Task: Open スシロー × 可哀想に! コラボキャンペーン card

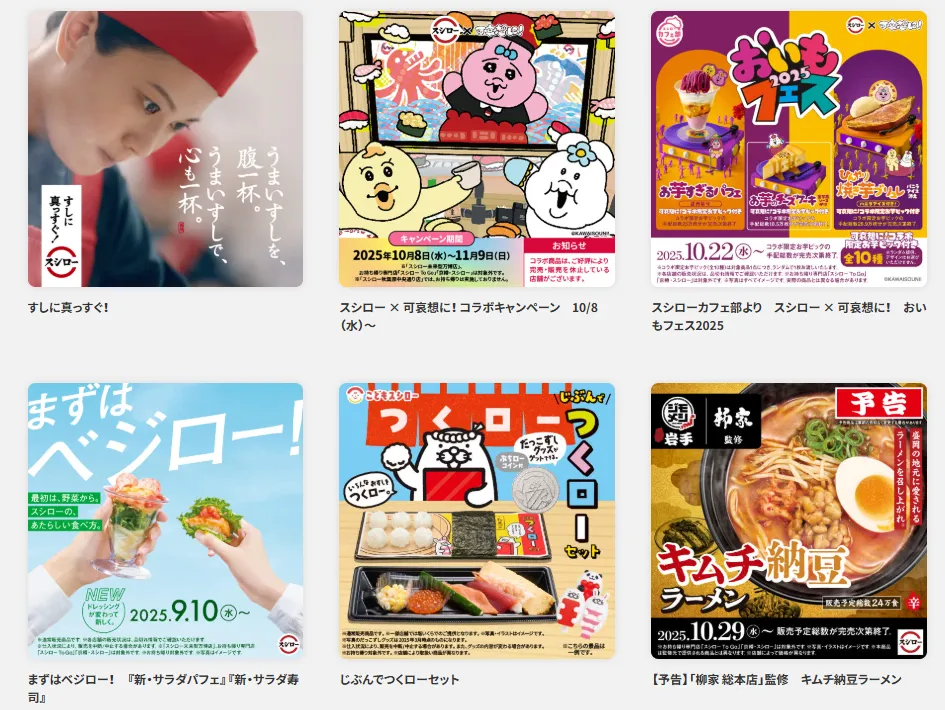Action: click(477, 149)
